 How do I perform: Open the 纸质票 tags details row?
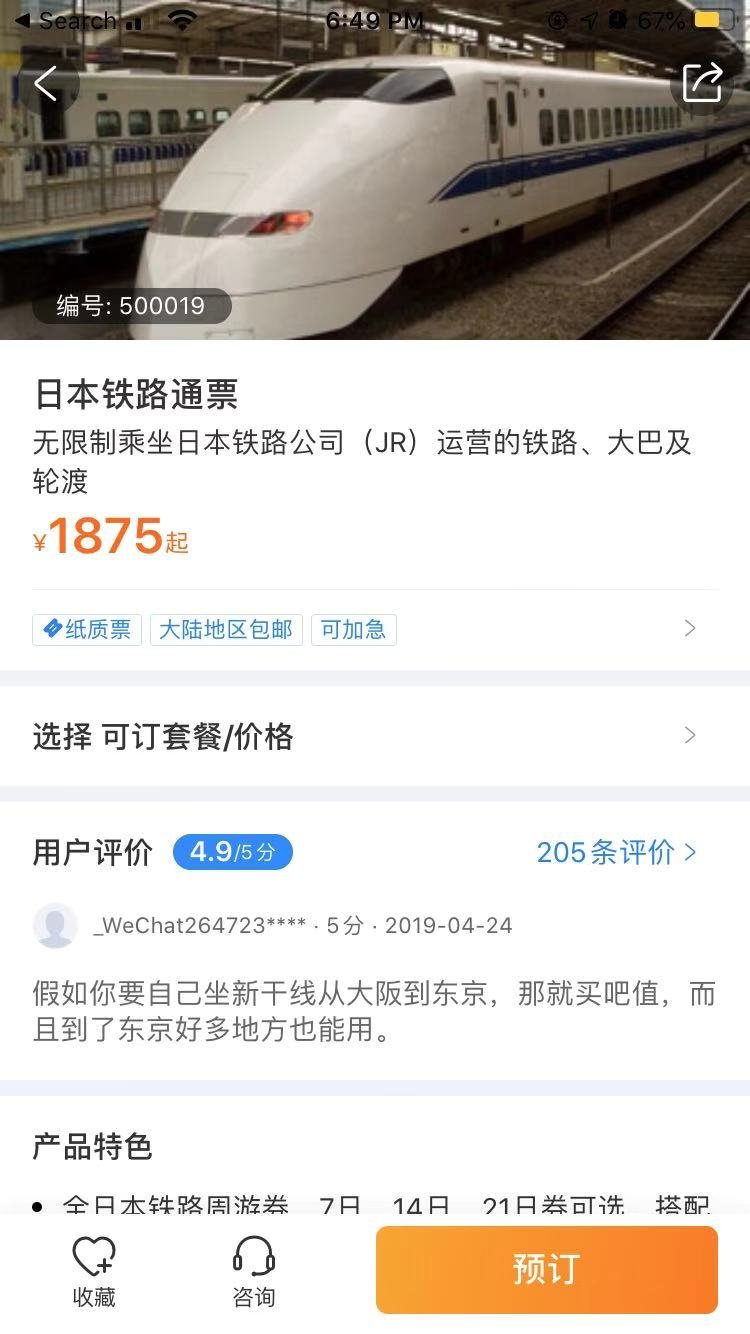click(x=375, y=629)
